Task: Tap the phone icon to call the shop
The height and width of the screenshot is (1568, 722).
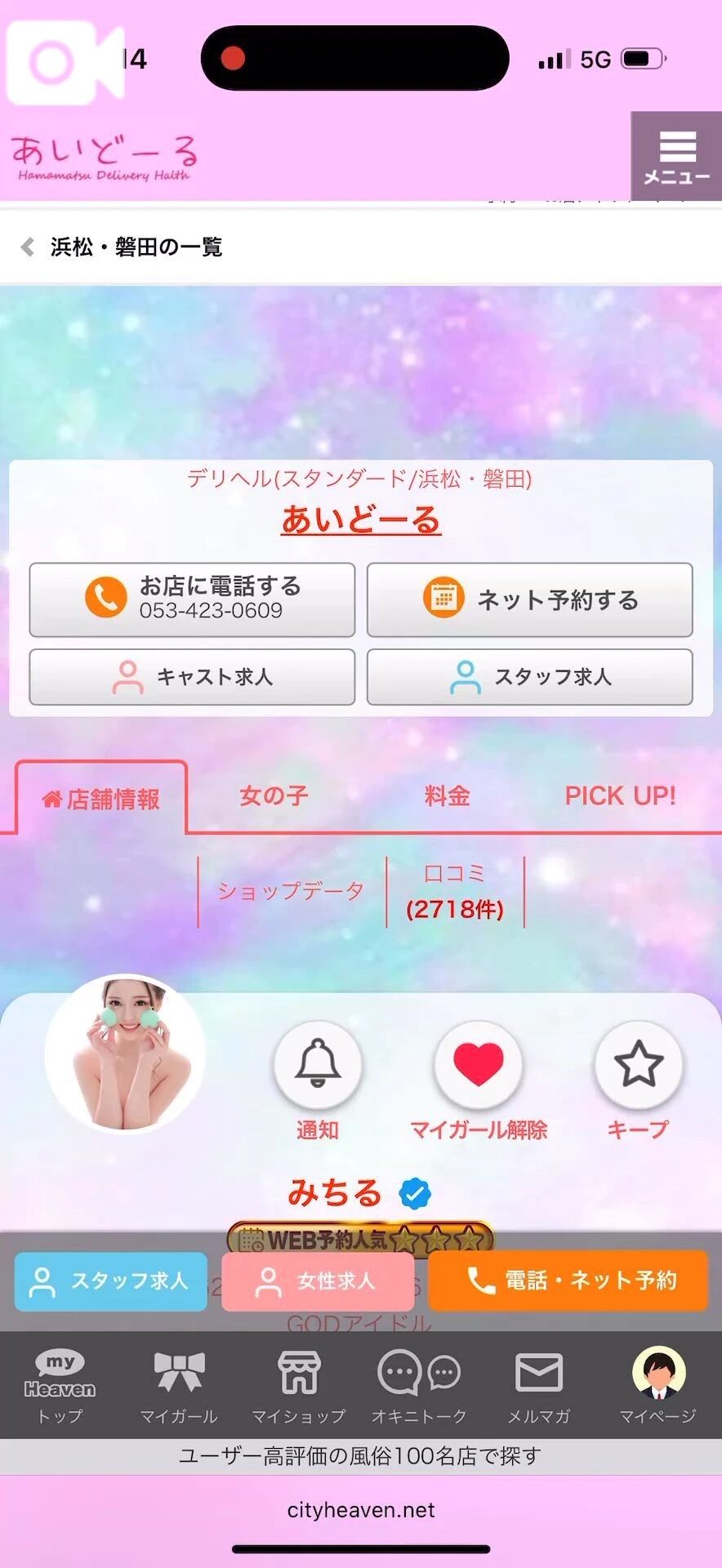Action: [105, 597]
